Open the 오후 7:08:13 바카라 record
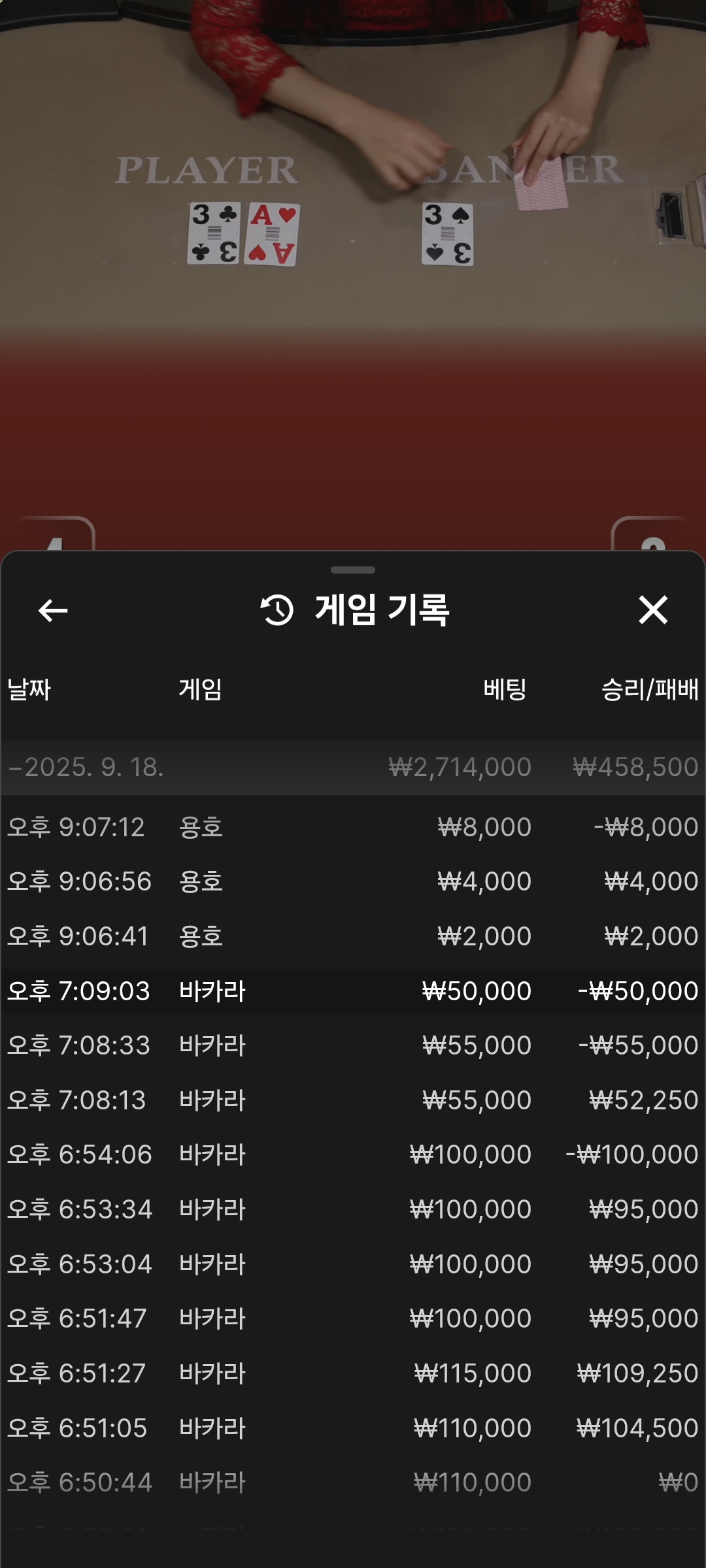Image resolution: width=706 pixels, height=1568 pixels. coord(353,1100)
